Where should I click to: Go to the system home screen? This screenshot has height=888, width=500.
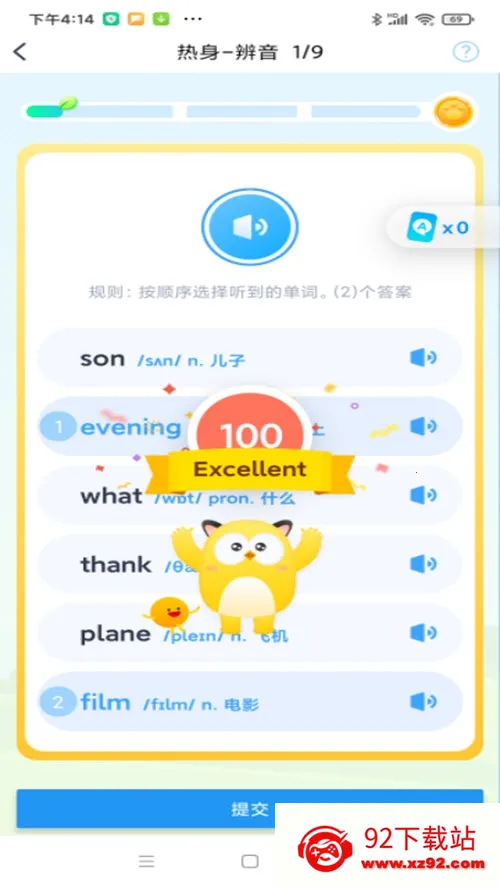tap(250, 861)
